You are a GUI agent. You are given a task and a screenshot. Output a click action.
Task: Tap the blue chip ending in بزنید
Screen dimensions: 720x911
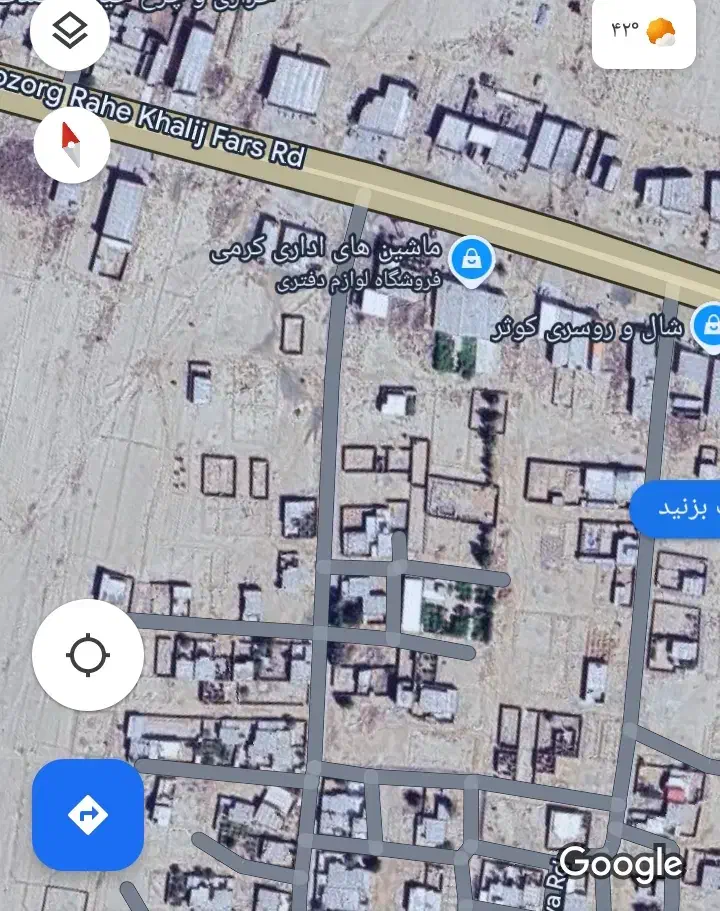pyautogui.click(x=678, y=508)
